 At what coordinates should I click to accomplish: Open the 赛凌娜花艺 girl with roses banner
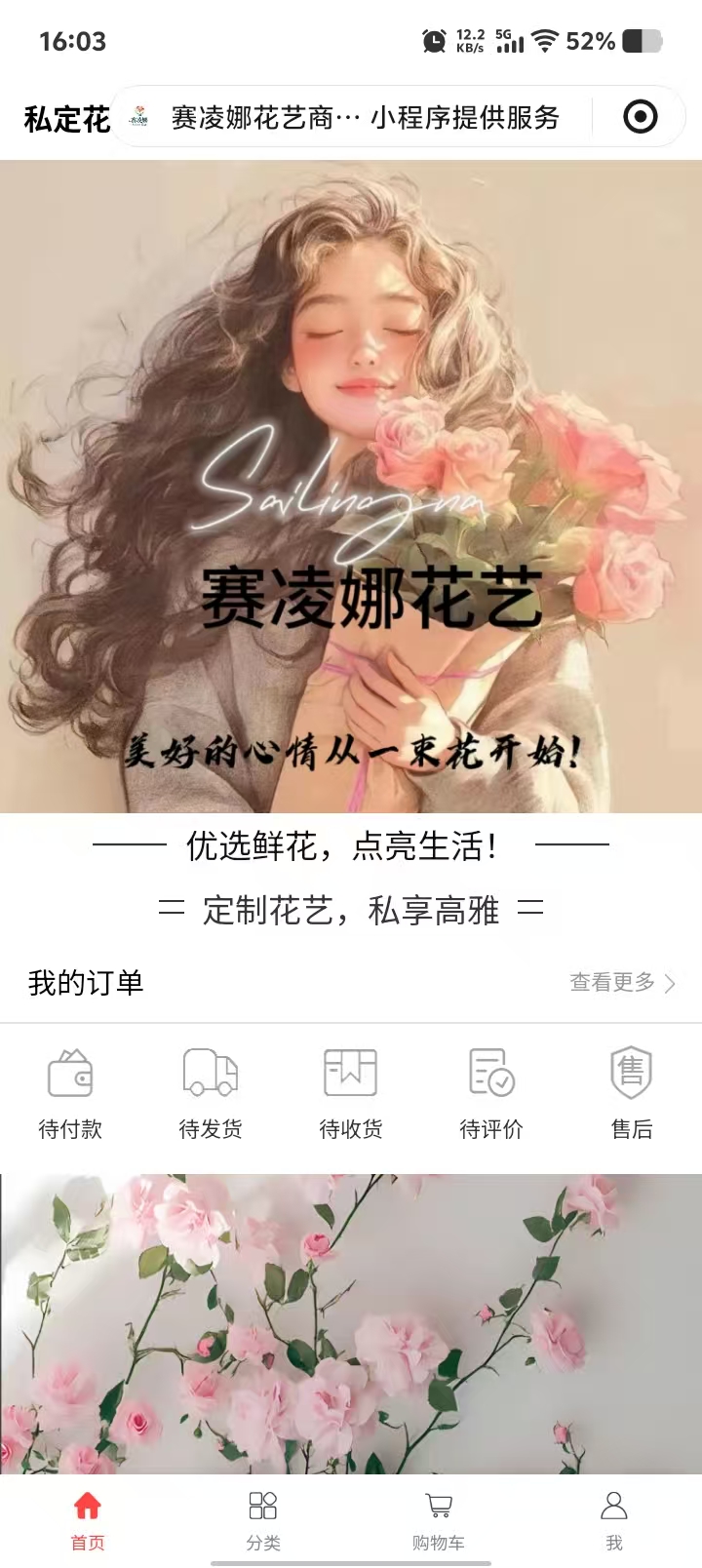click(351, 486)
